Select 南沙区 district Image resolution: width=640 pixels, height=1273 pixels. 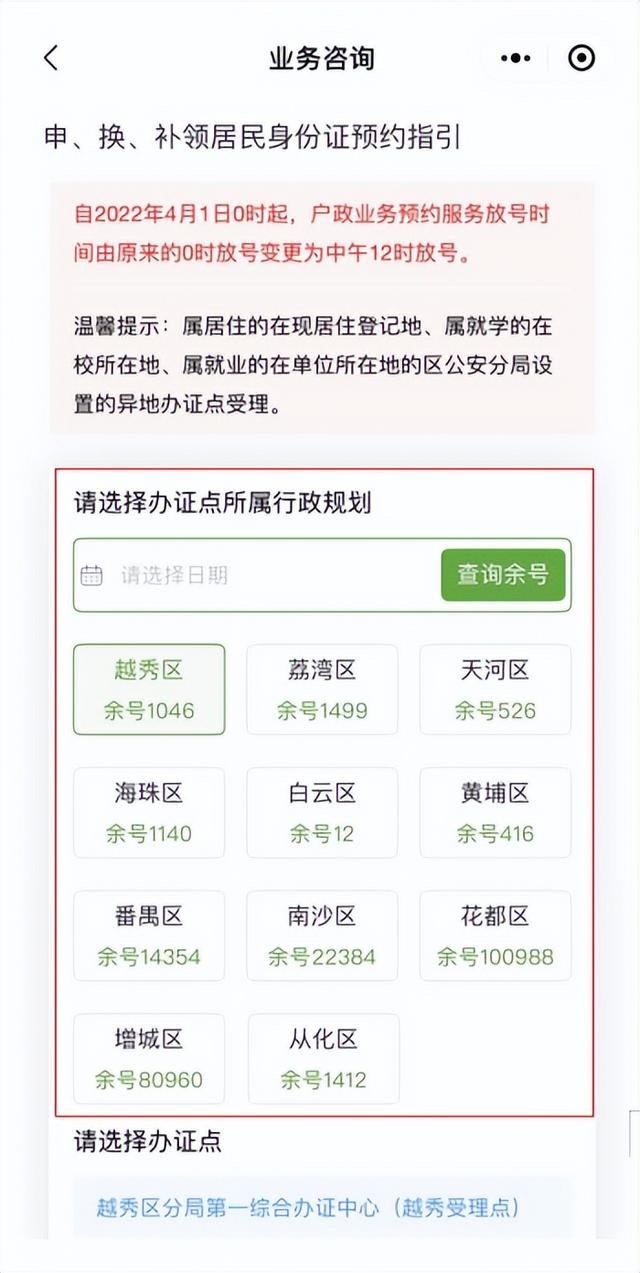[322, 936]
